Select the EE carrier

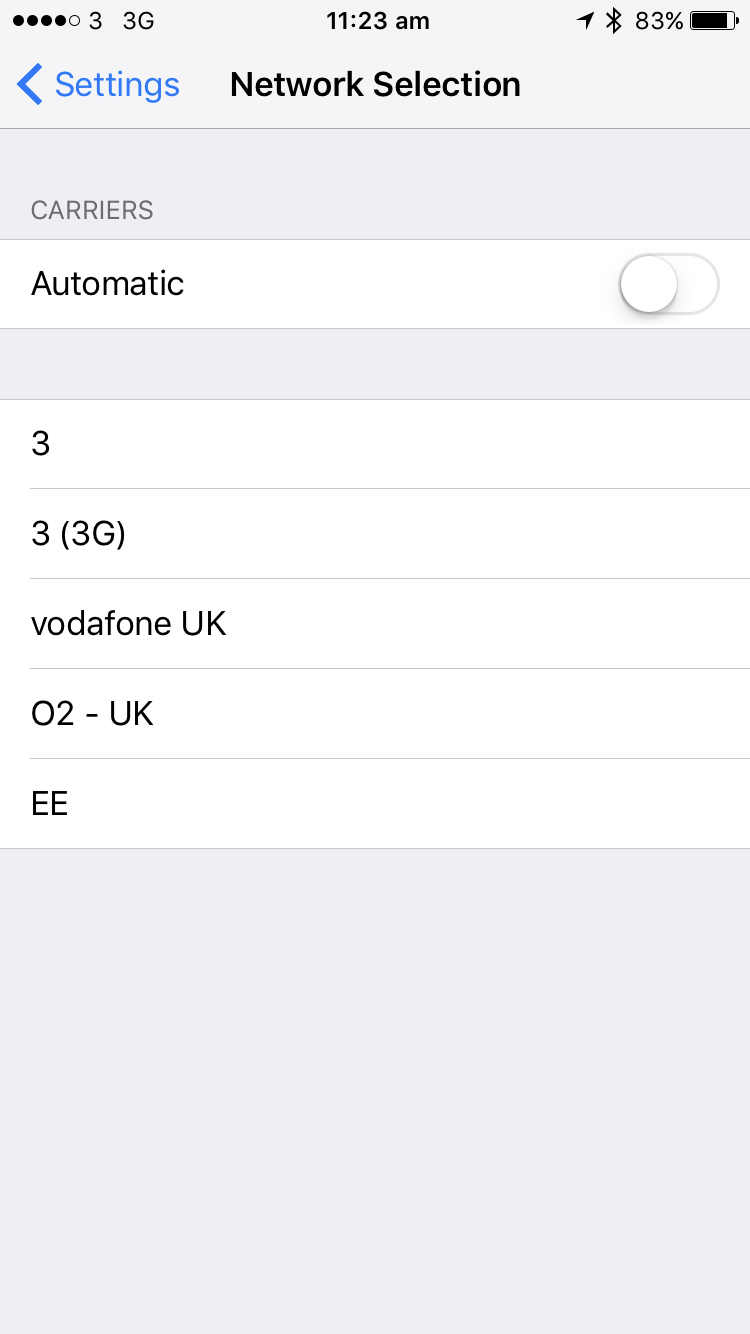375,804
